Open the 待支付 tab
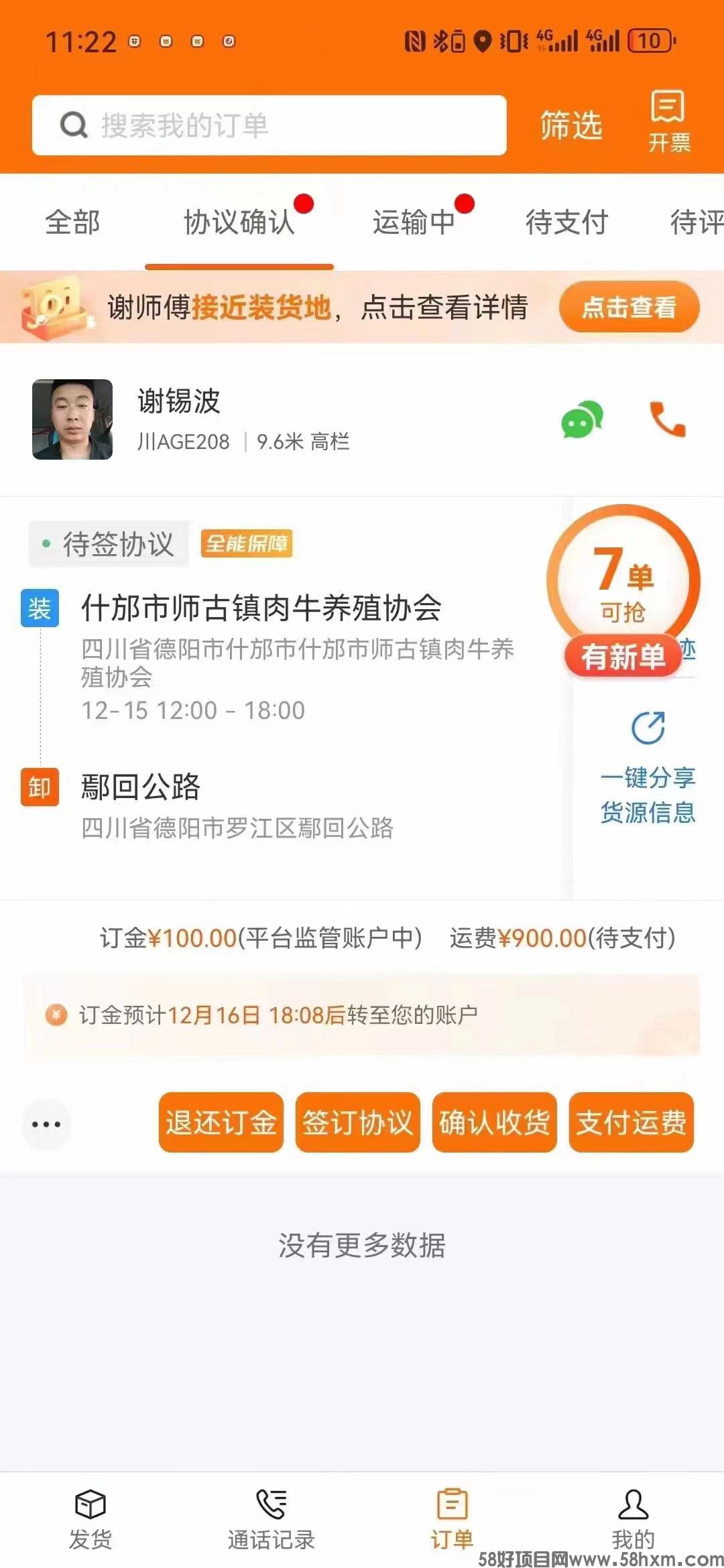Screen dimensions: 724x1568 pos(566,222)
